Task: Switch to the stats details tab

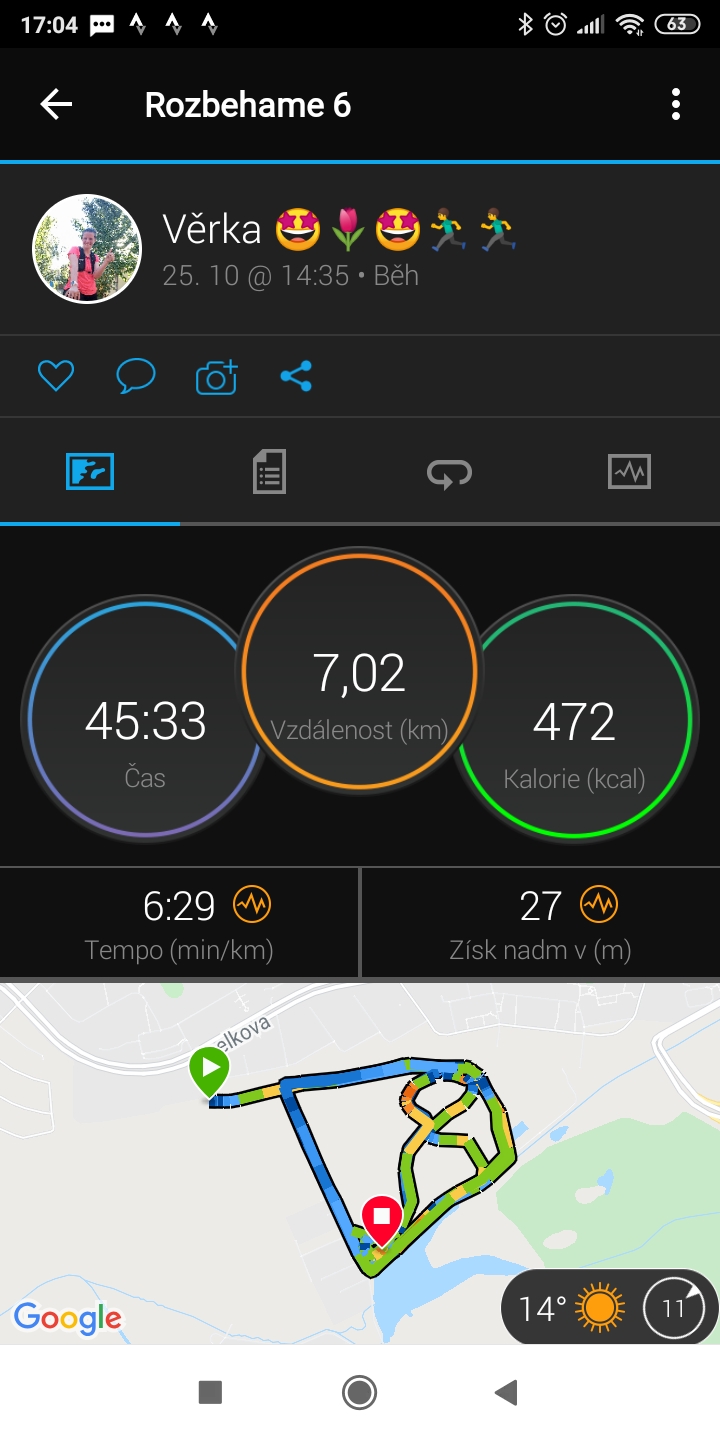Action: [269, 471]
